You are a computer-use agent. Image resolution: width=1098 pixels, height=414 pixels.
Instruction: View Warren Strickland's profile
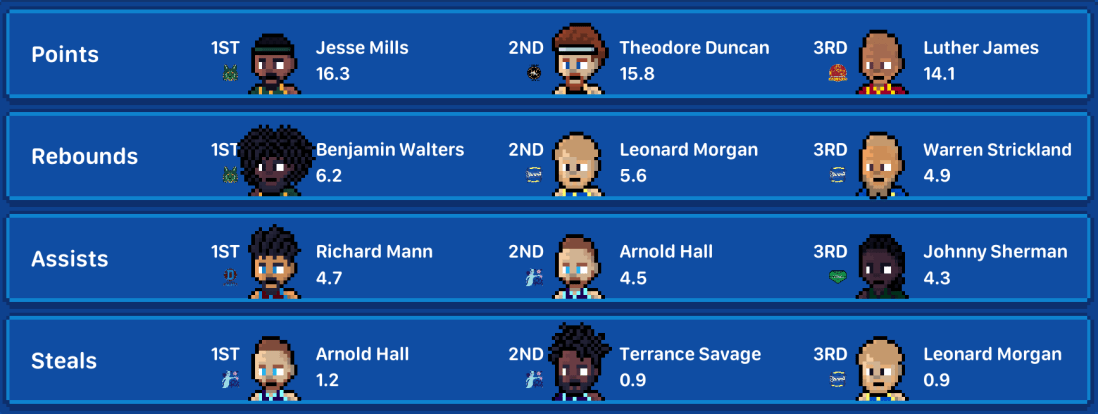[x=996, y=150]
